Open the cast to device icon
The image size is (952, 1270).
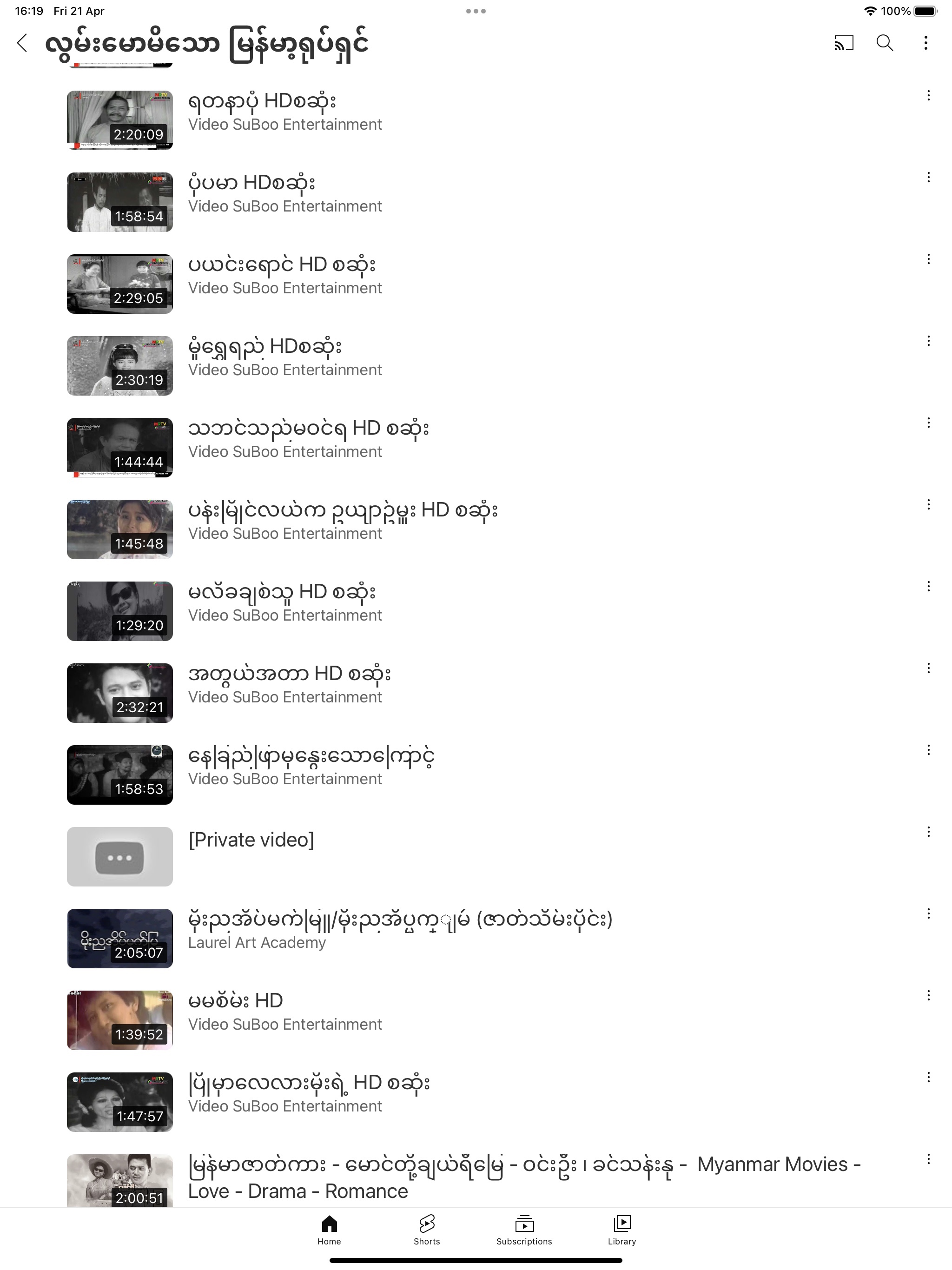[844, 43]
